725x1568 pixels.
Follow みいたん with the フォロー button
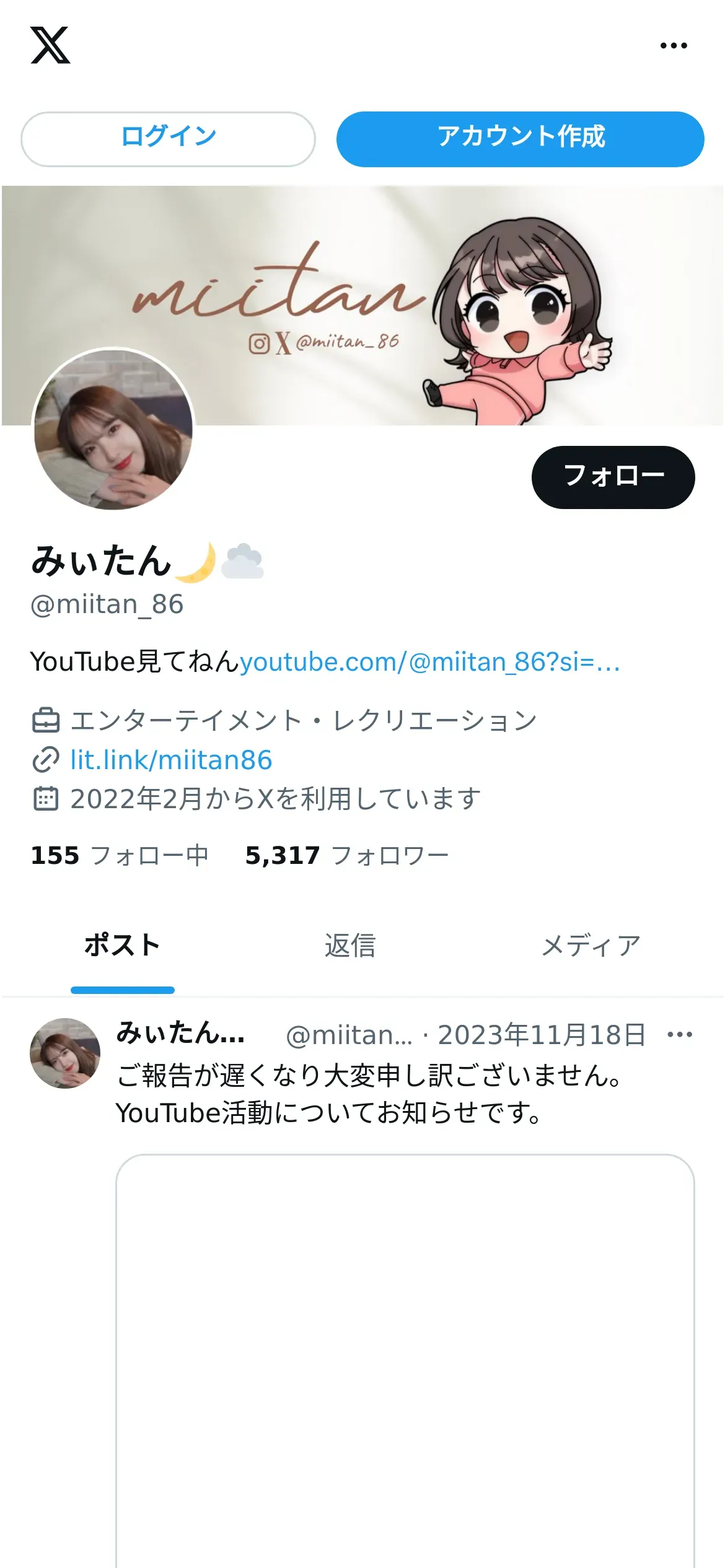(x=613, y=477)
